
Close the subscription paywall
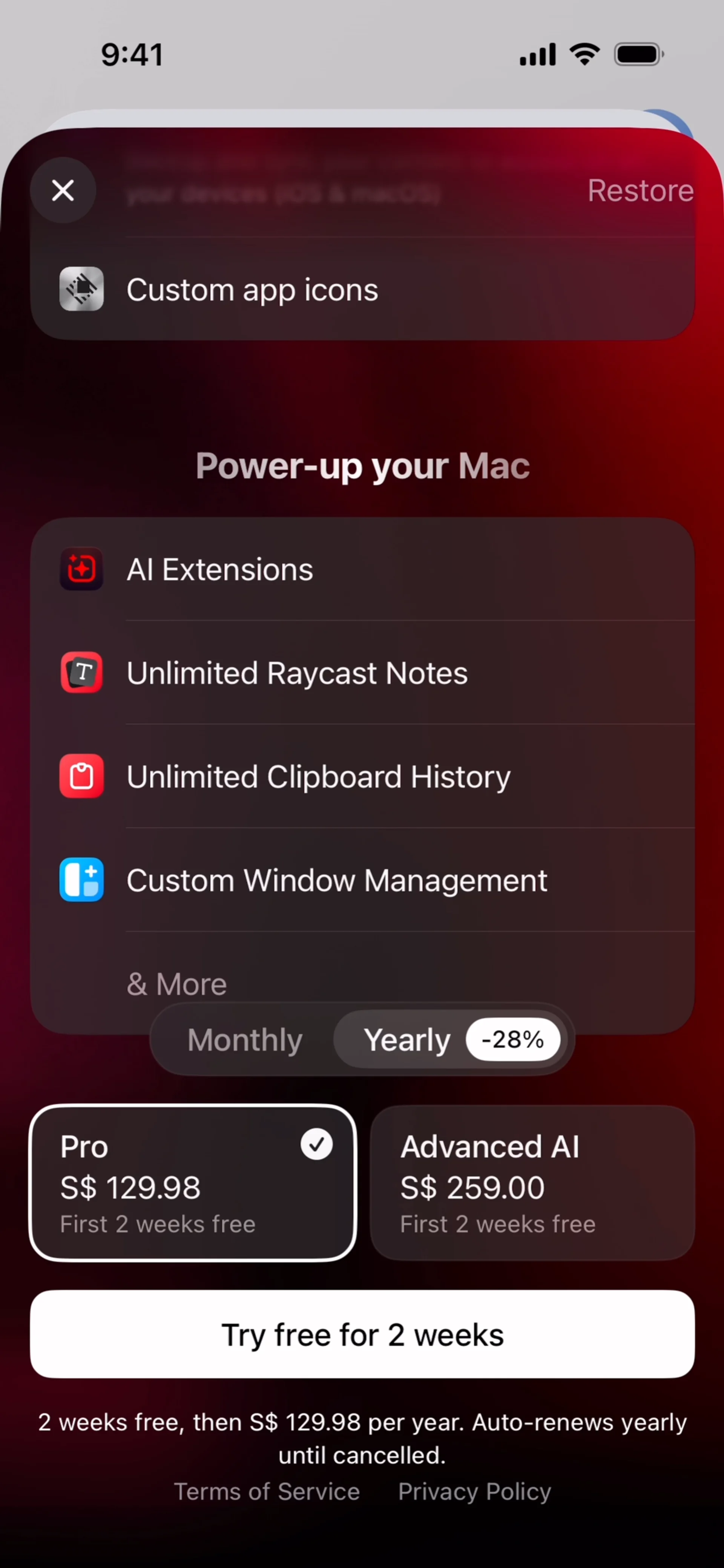pos(63,190)
